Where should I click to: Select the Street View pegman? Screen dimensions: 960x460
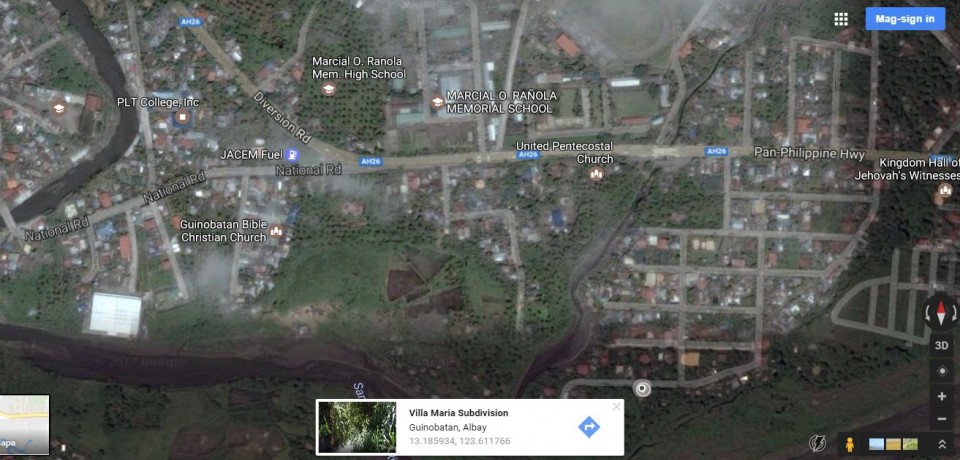[x=851, y=443]
